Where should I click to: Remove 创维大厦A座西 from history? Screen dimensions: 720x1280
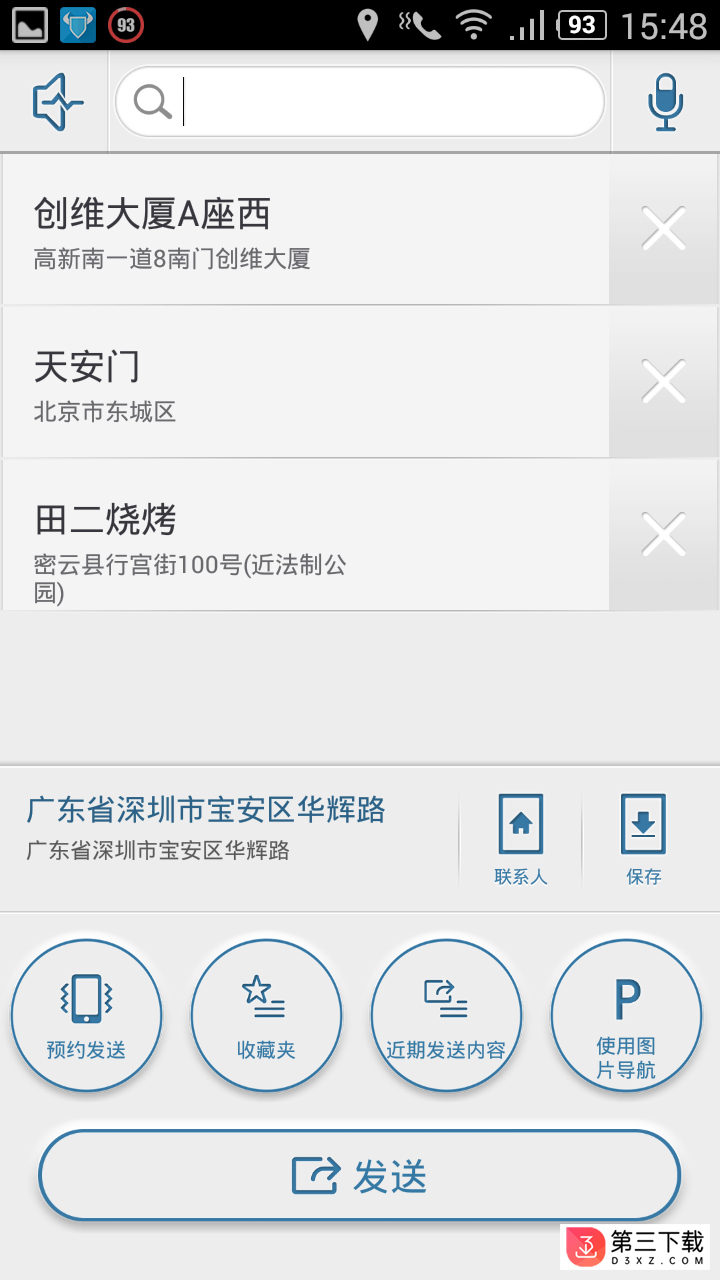click(x=664, y=230)
